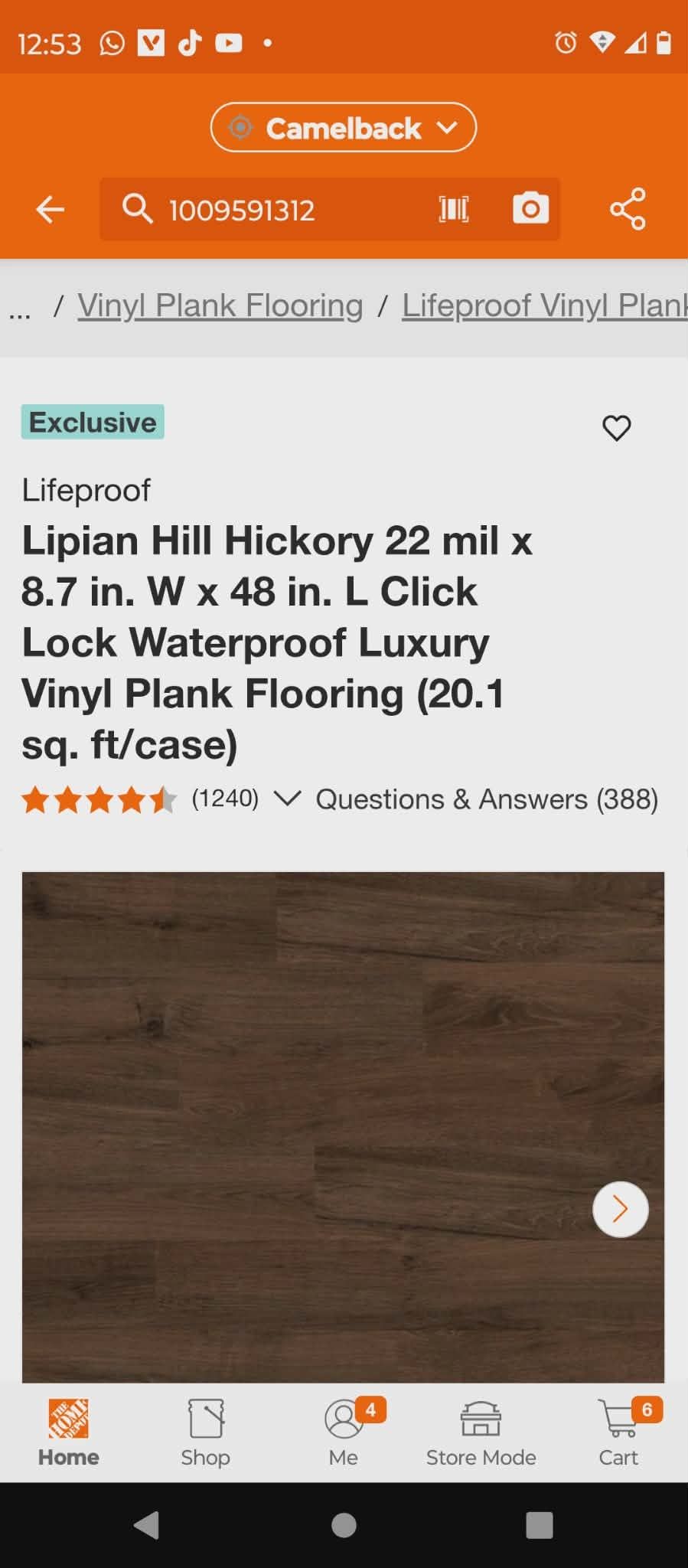This screenshot has width=688, height=1568.
Task: Advance to next product image with arrow
Action: pyautogui.click(x=620, y=1209)
